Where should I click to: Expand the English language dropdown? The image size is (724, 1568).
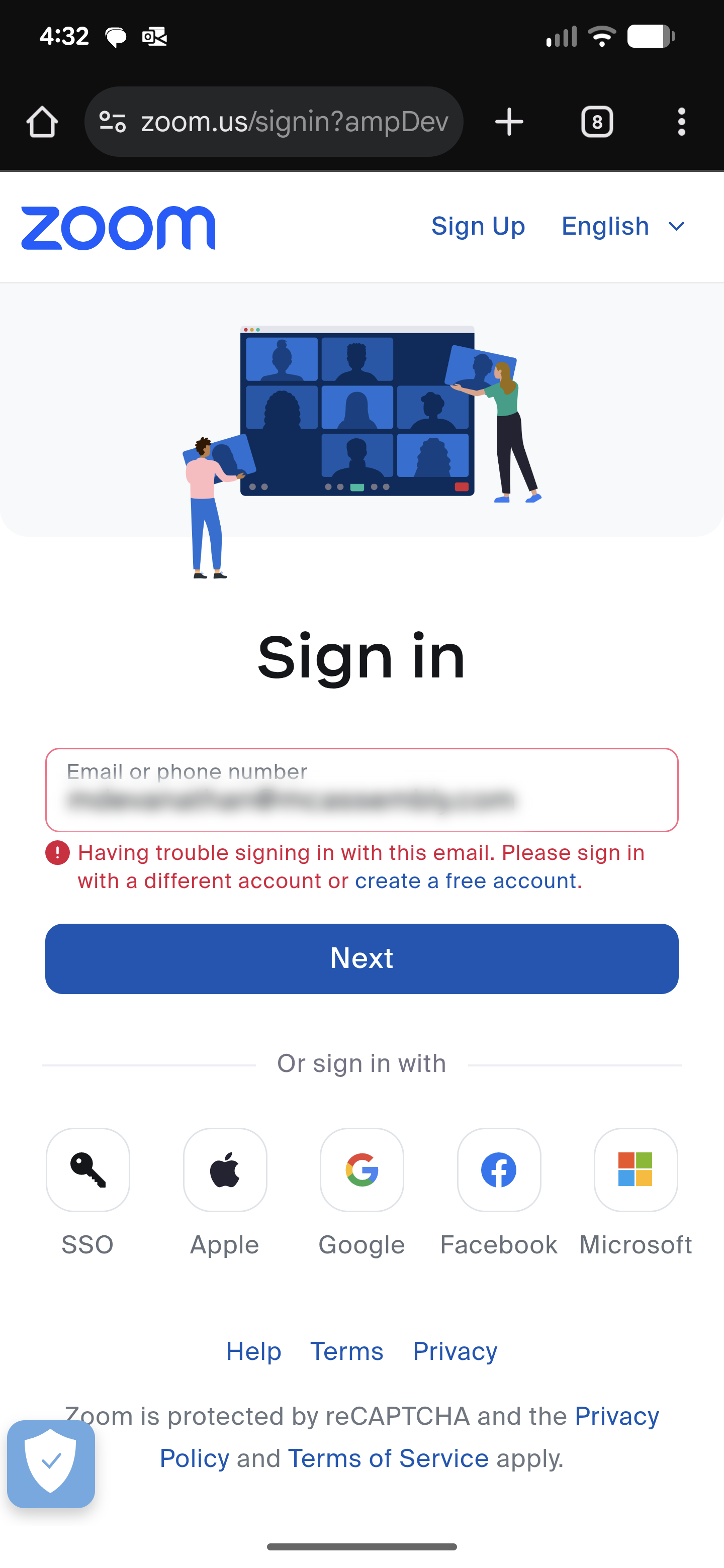point(623,227)
